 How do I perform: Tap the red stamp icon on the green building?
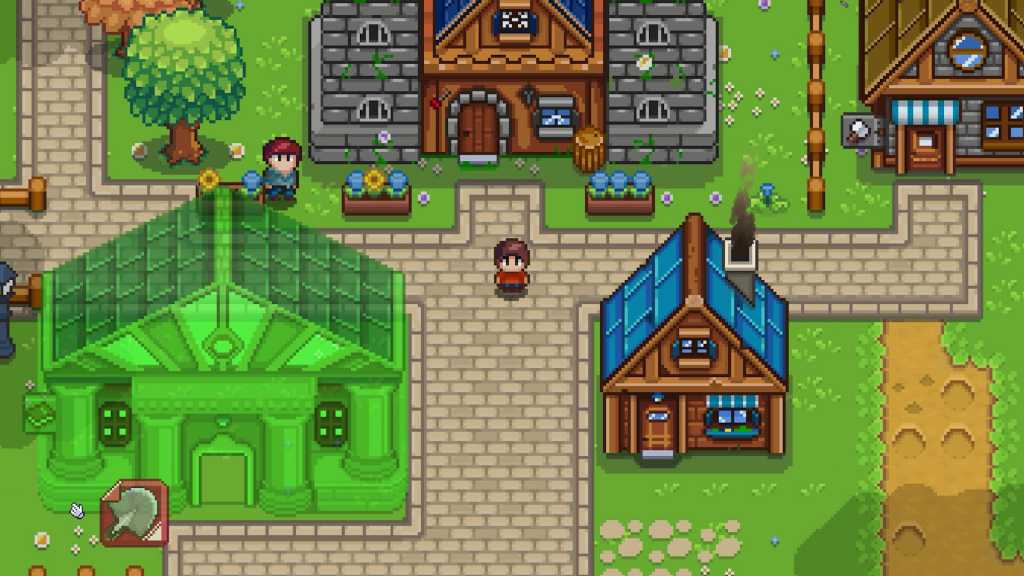(x=135, y=512)
